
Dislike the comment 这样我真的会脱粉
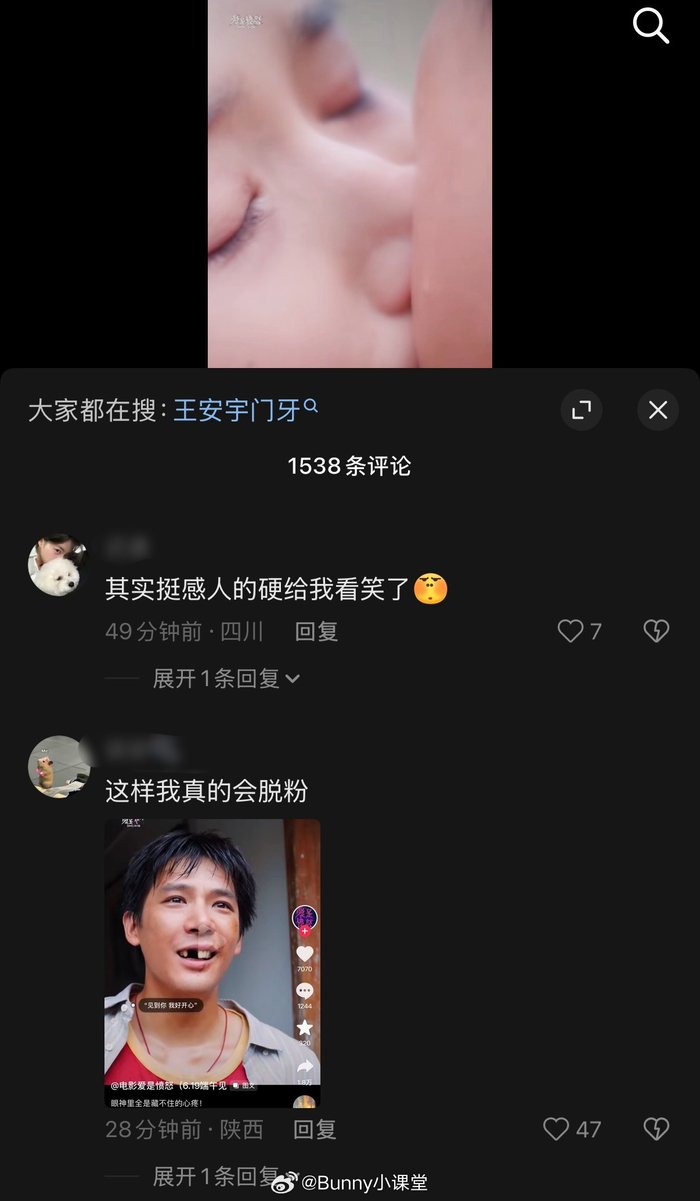656,1129
